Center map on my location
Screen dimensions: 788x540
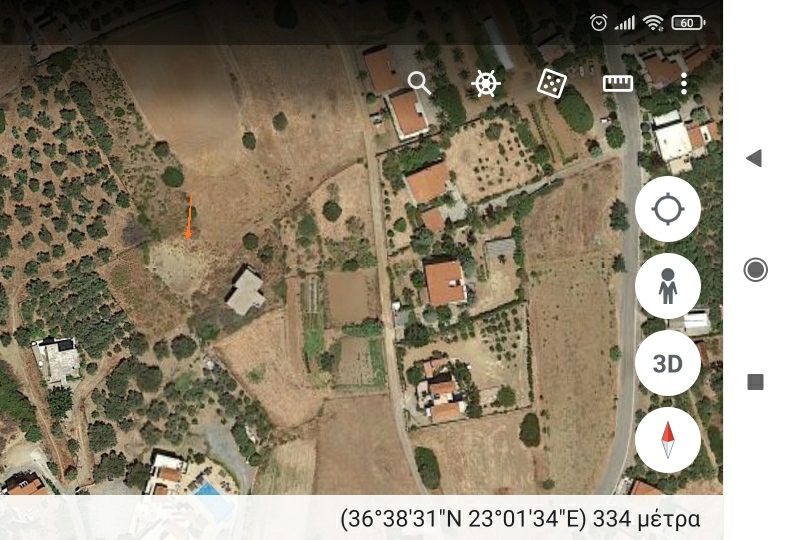[x=667, y=210]
